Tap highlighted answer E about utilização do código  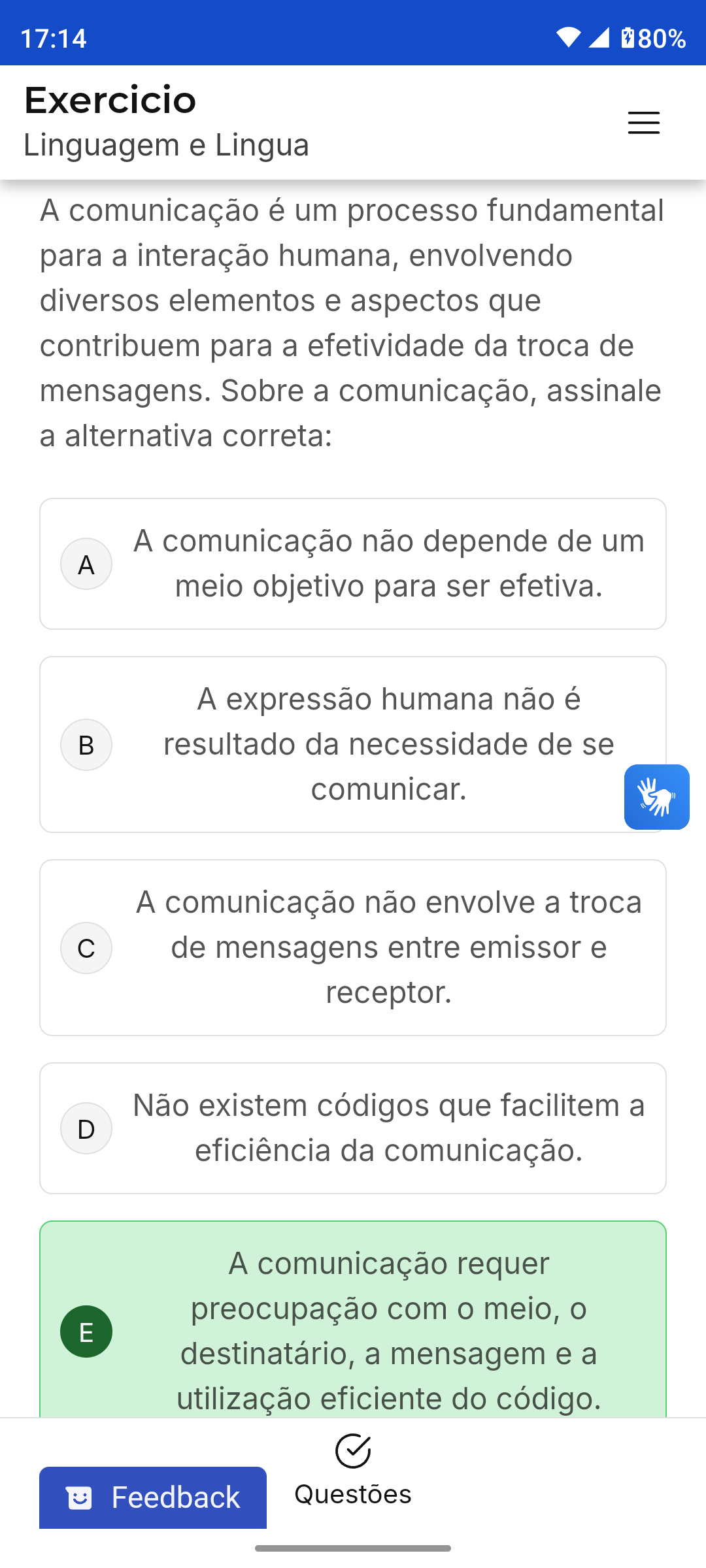tap(353, 1326)
